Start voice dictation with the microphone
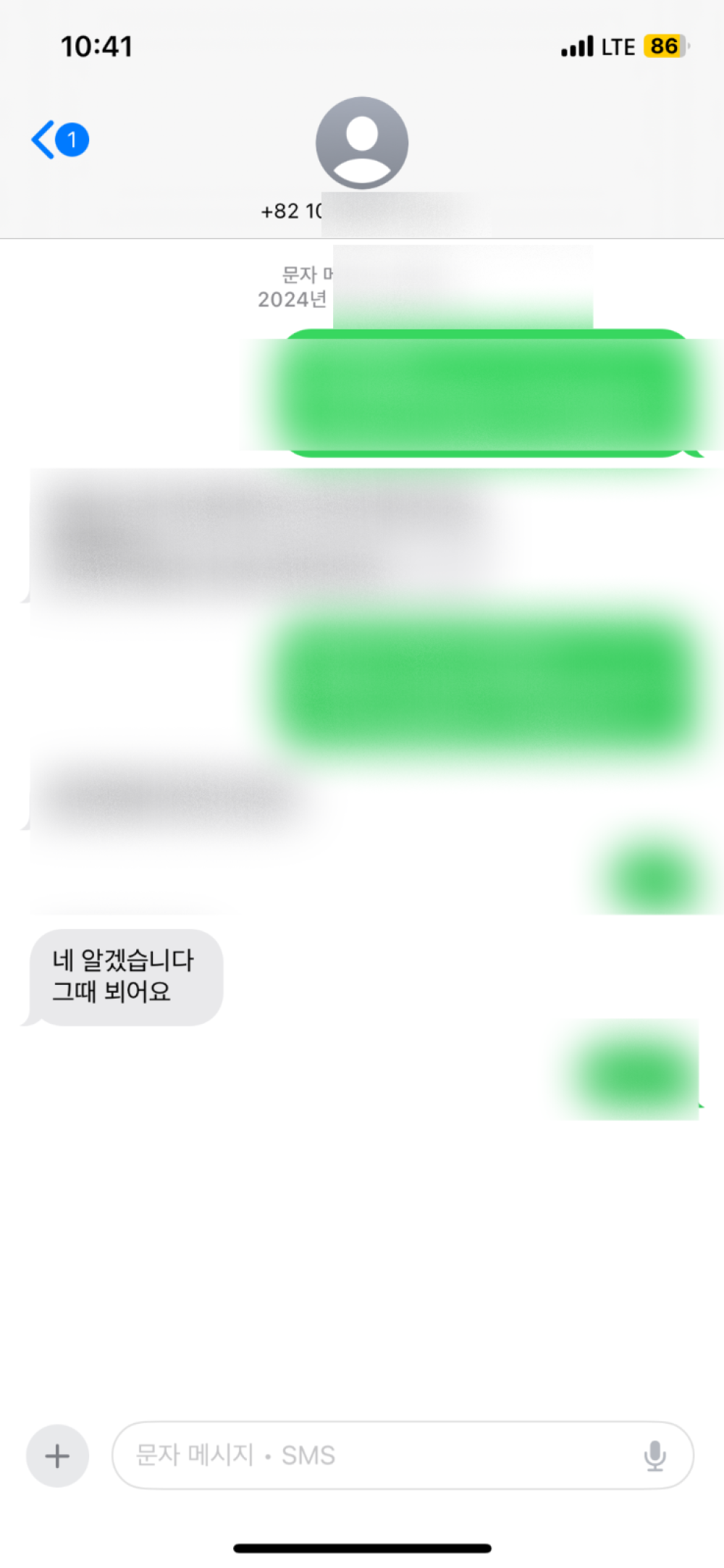The height and width of the screenshot is (1568, 724). point(654,1456)
